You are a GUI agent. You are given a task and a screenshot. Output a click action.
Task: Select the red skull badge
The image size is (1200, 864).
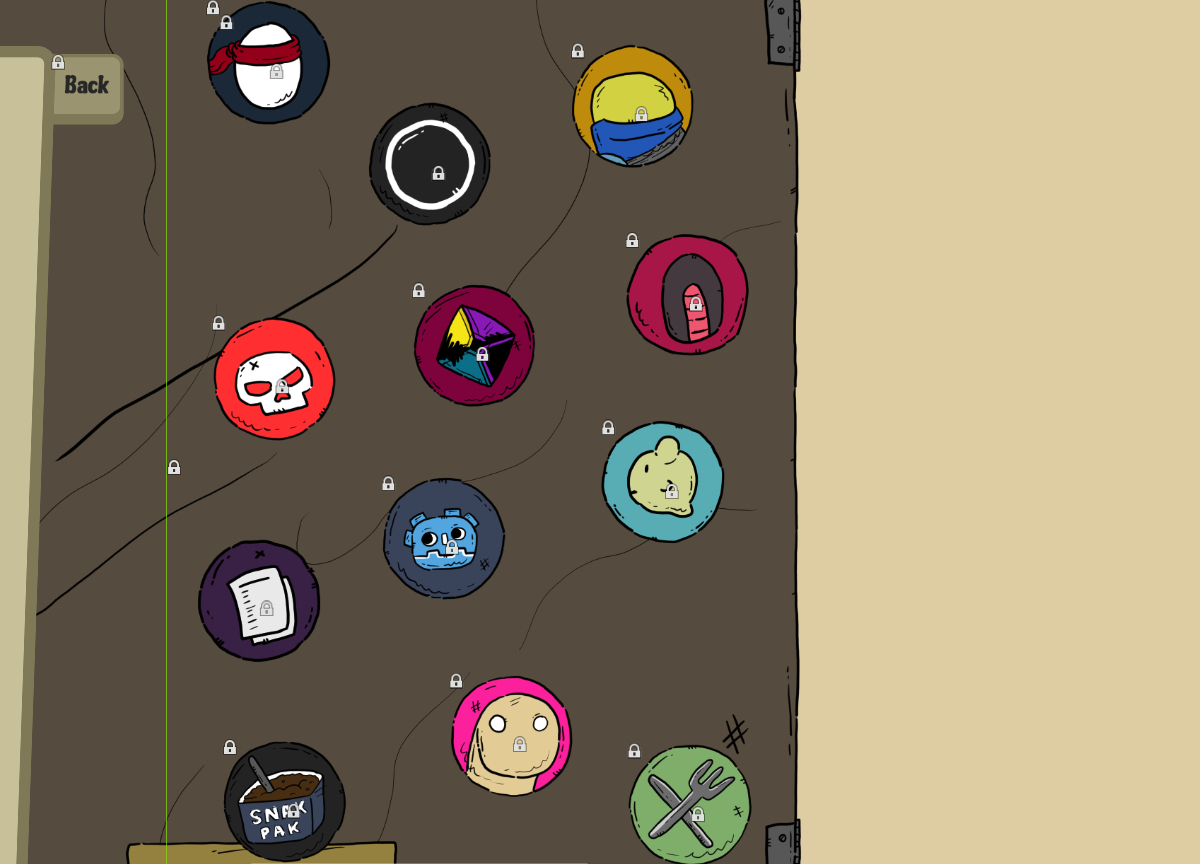274,379
